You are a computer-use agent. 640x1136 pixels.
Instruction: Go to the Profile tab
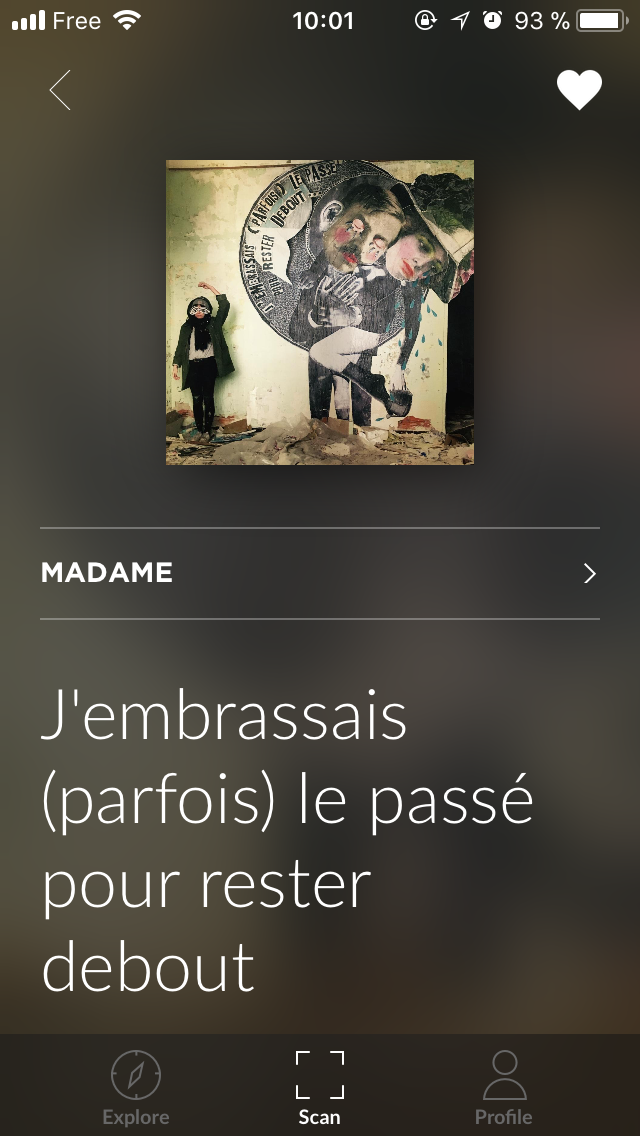(503, 1088)
